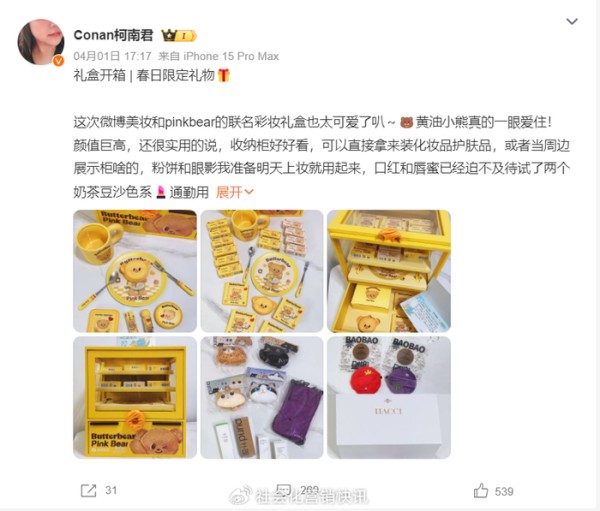The width and height of the screenshot is (600, 511).
Task: Like this post with 539 likes
Action: 494,490
